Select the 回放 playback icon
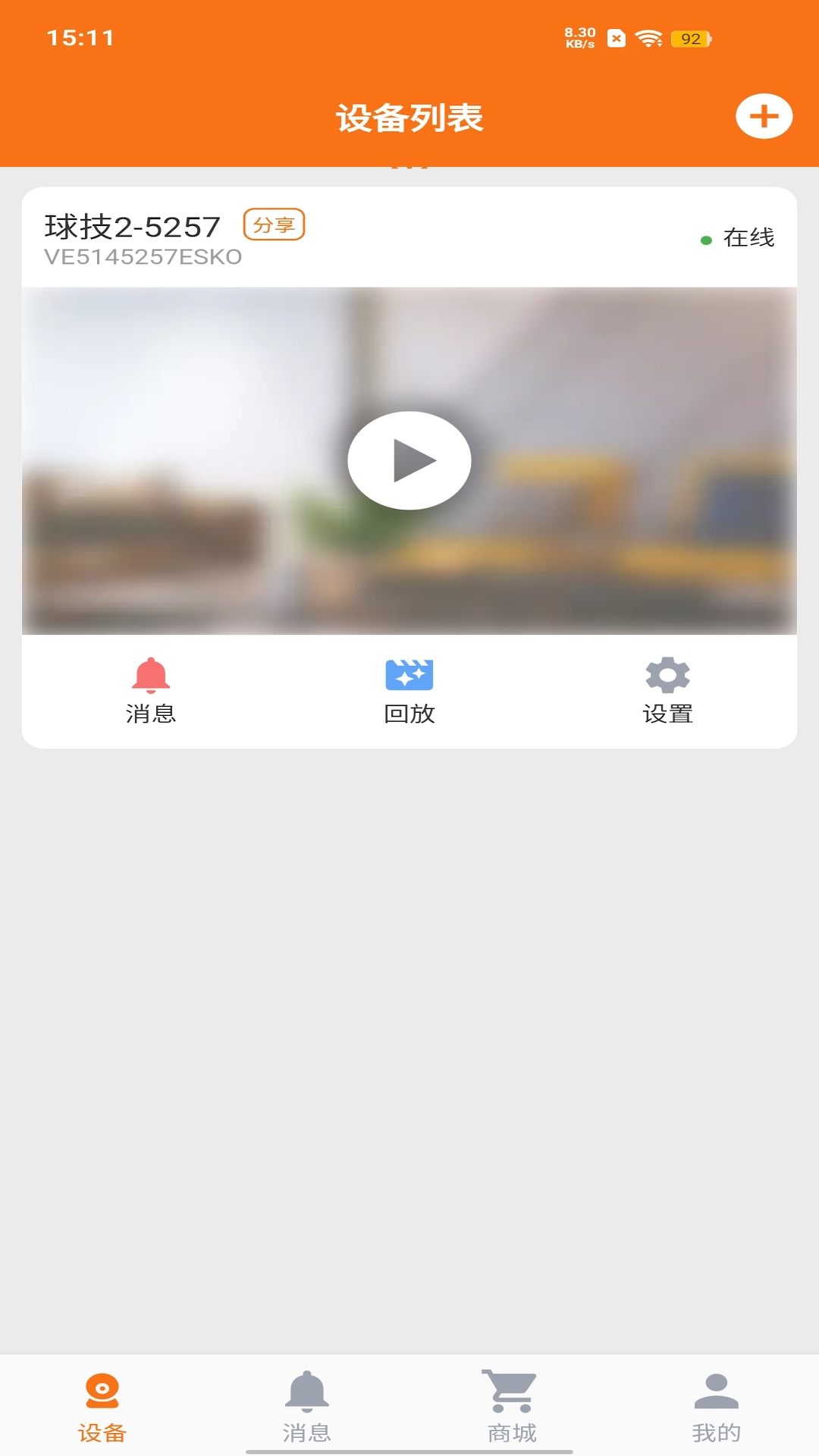Image resolution: width=819 pixels, height=1456 pixels. [x=409, y=675]
